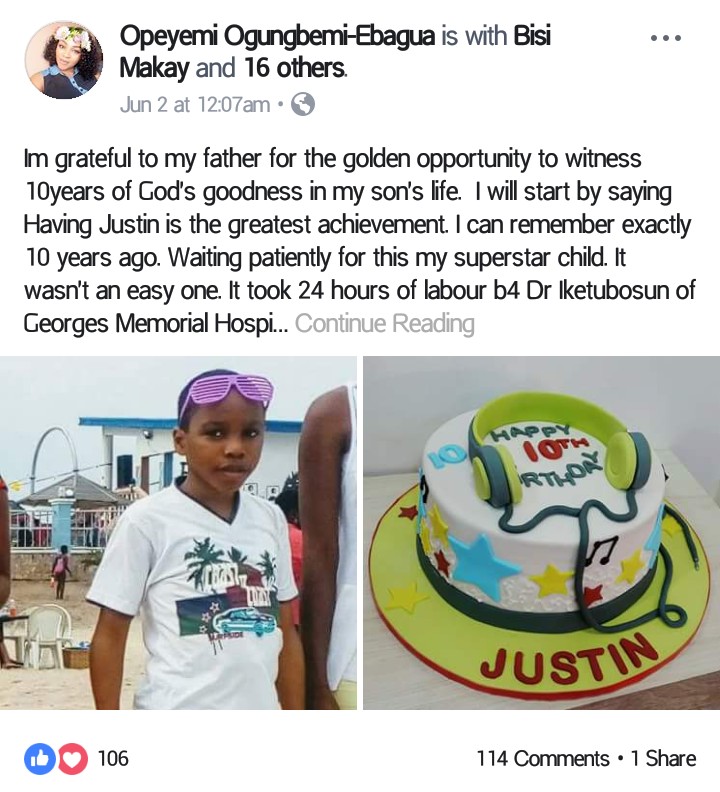Open the 114 Comments section
The image size is (720, 792).
[x=542, y=758]
